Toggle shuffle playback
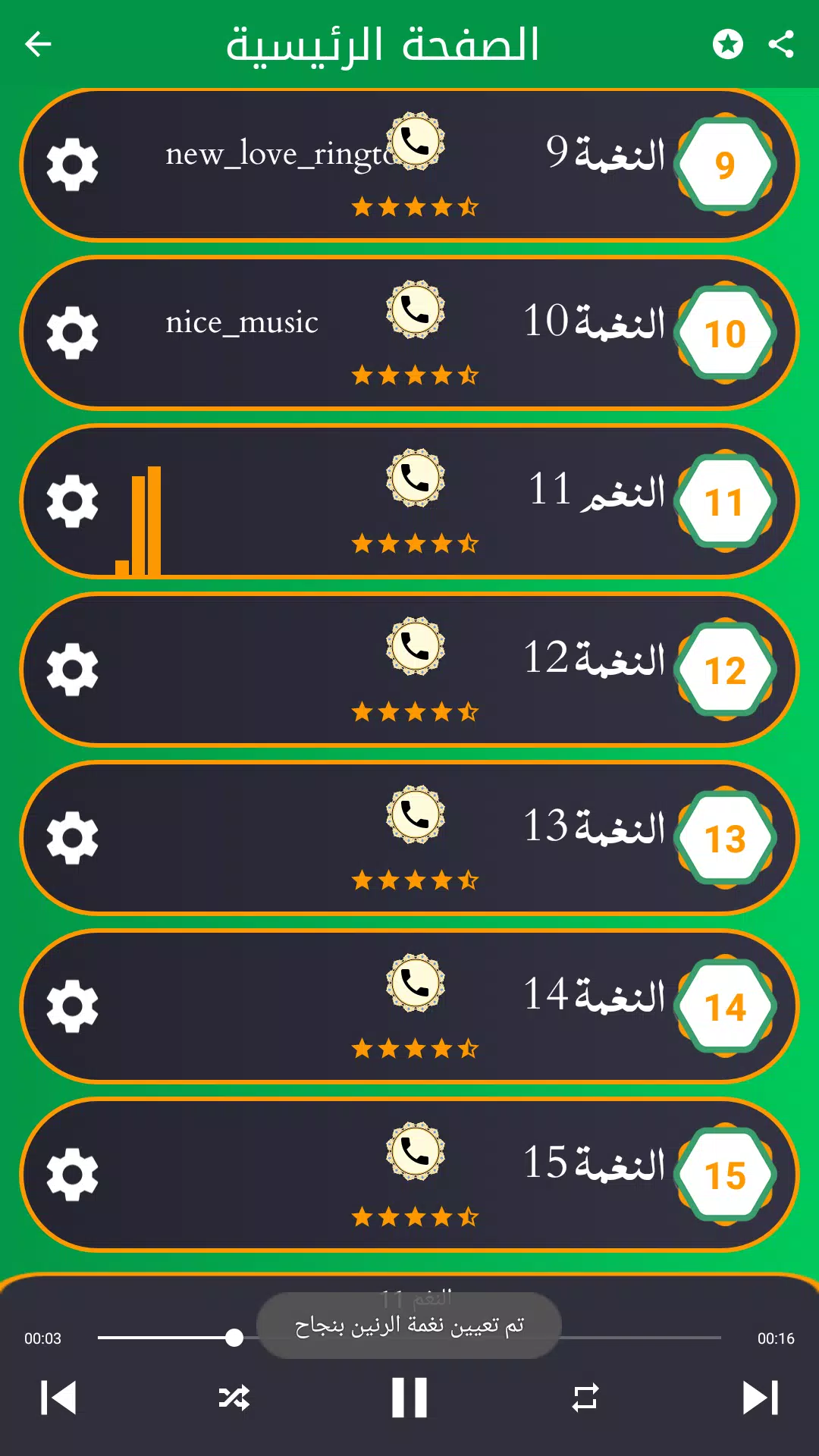The width and height of the screenshot is (819, 1456). [234, 1398]
